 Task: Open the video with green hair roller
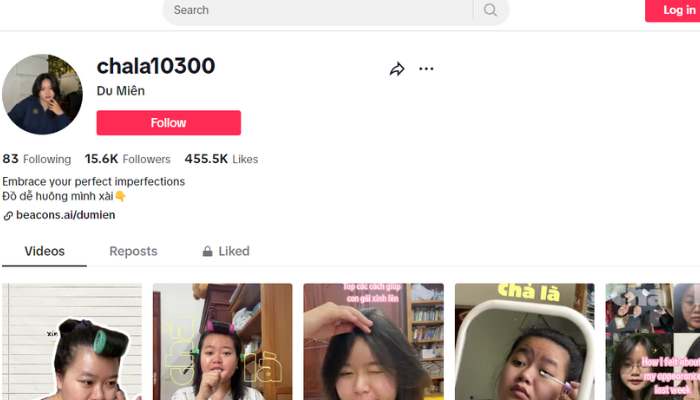click(x=72, y=342)
